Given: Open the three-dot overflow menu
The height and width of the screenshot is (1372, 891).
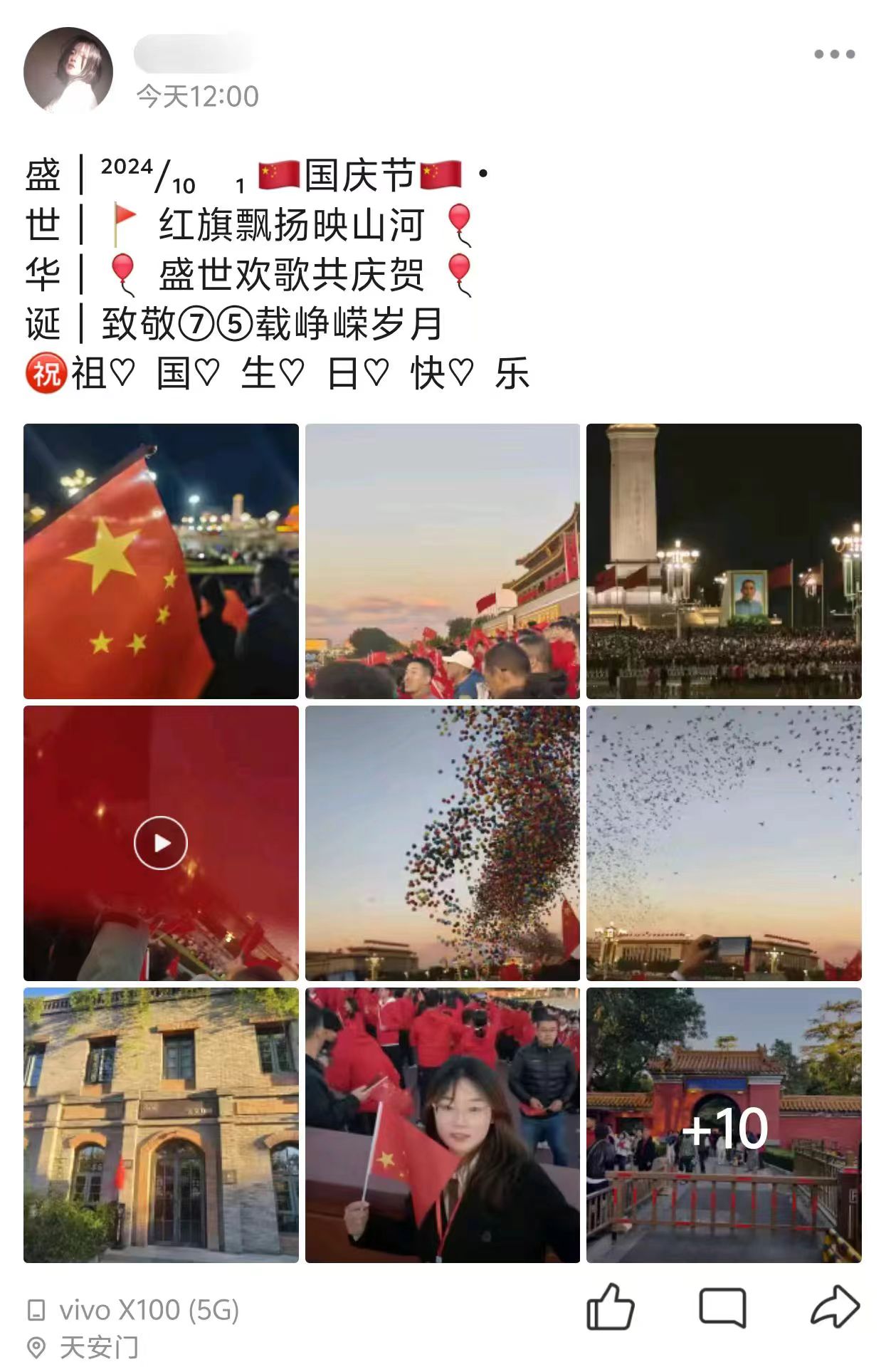Looking at the screenshot, I should click(834, 54).
